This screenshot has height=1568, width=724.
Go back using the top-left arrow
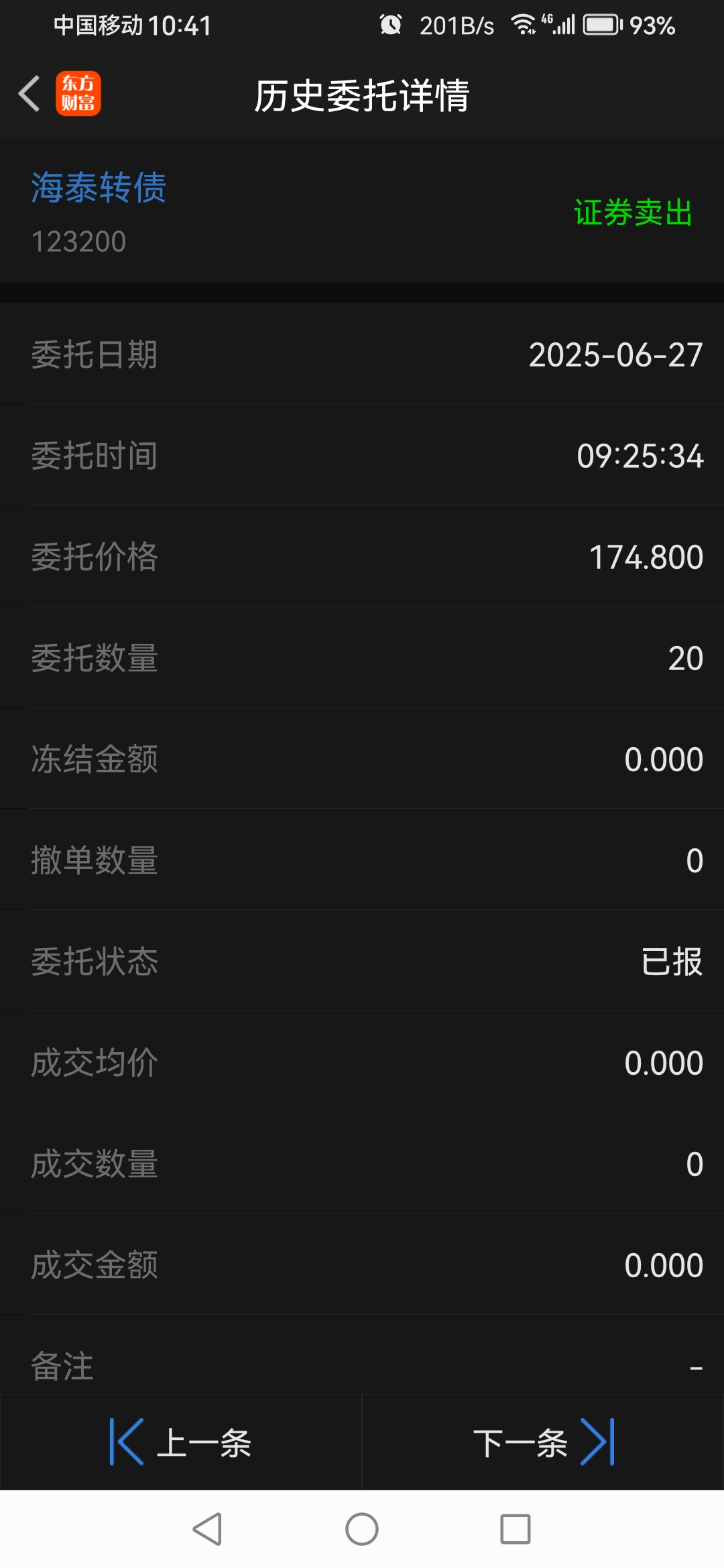click(x=29, y=94)
